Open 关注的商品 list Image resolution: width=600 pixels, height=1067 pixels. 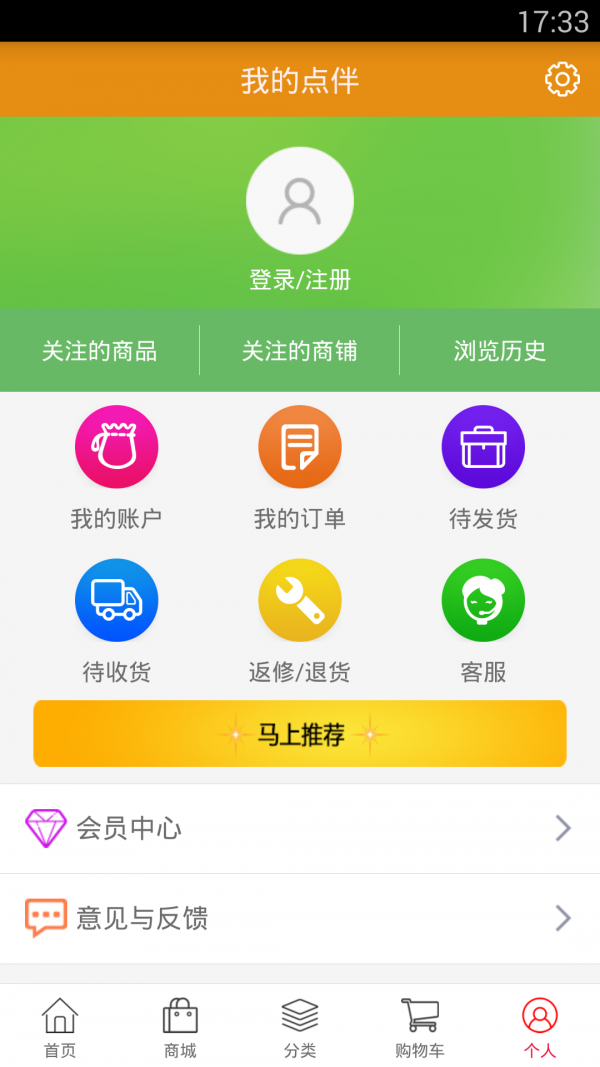coord(99,350)
